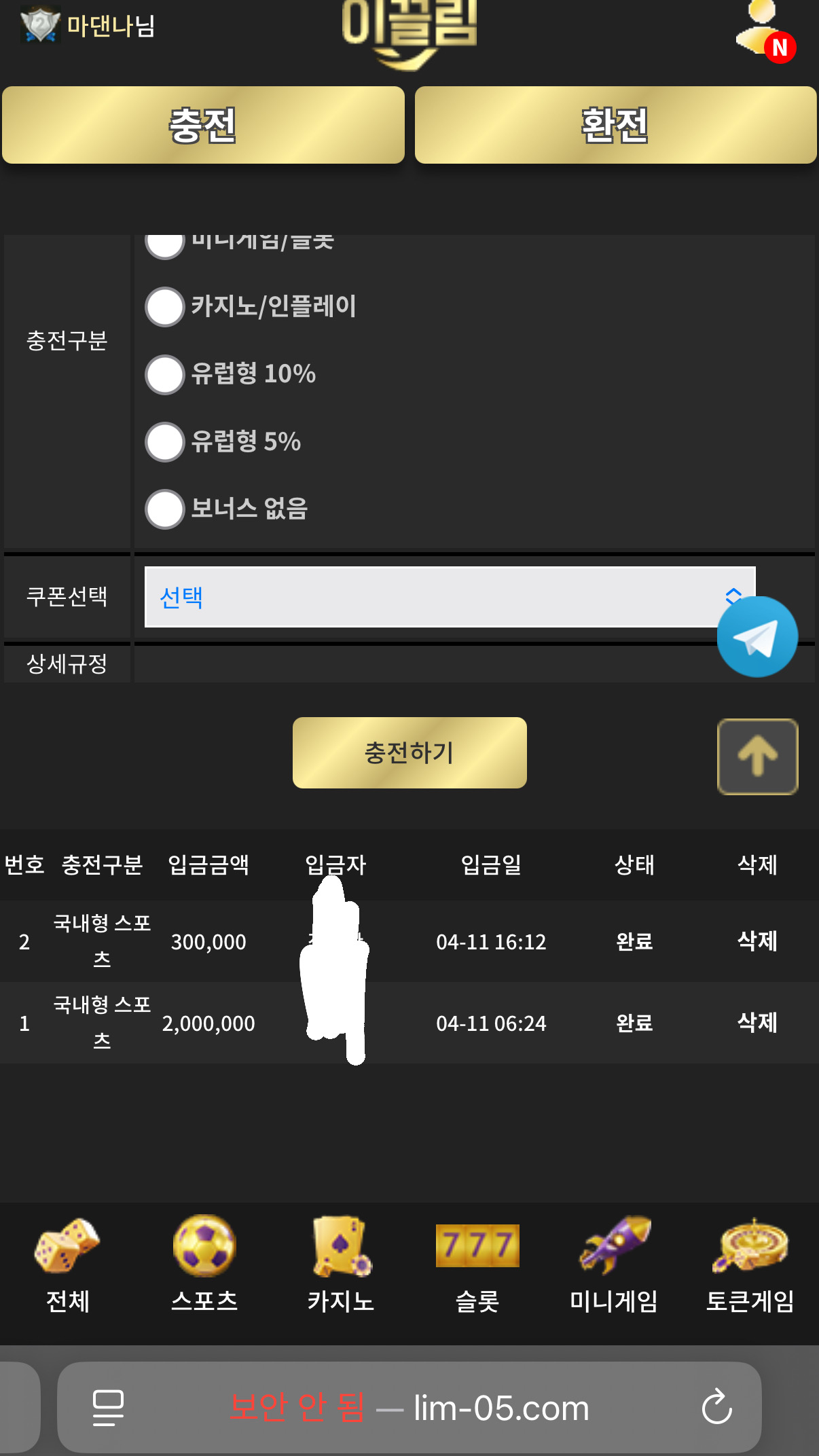
Task: Expand the 쿠폰선택 dropdown
Action: pyautogui.click(x=450, y=597)
